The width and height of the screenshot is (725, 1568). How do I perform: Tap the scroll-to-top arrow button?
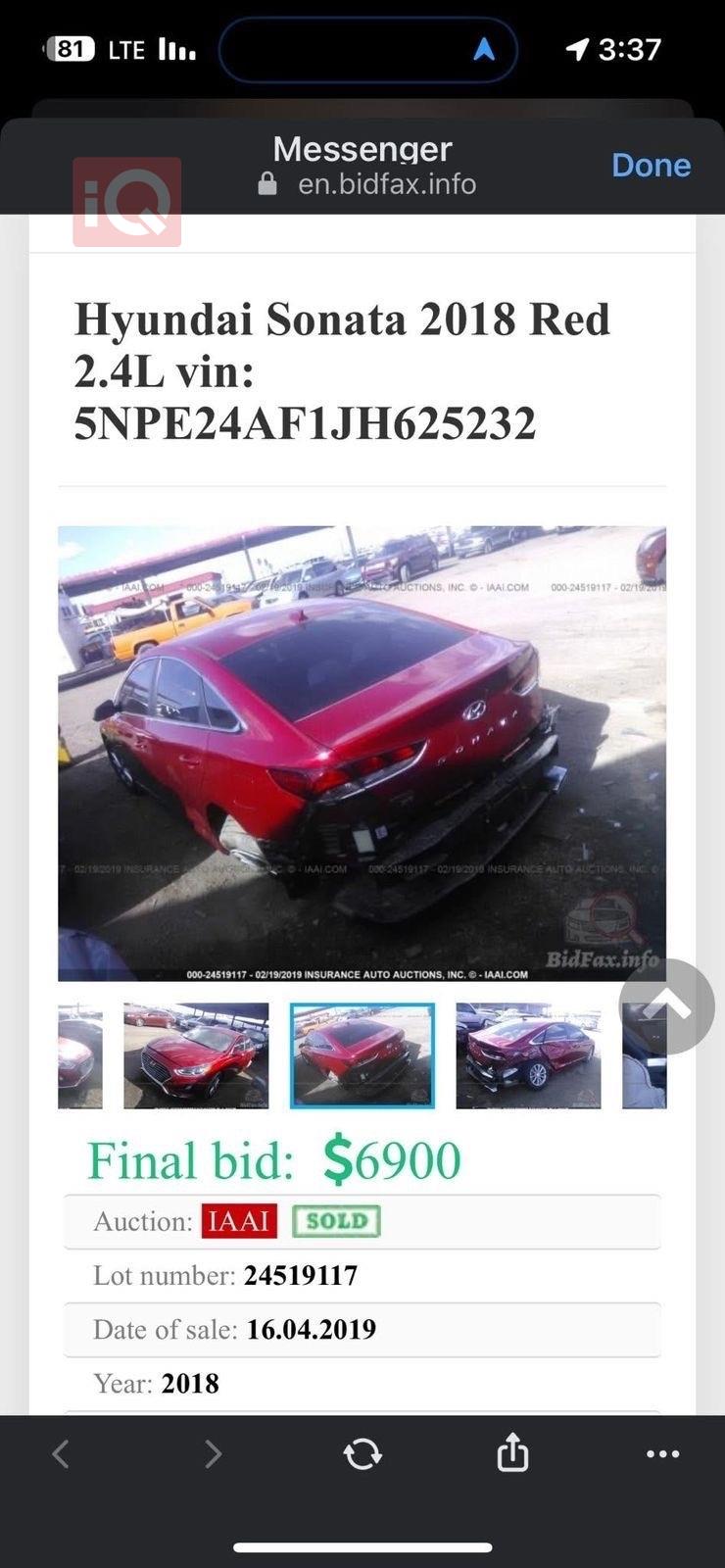coord(667,1006)
